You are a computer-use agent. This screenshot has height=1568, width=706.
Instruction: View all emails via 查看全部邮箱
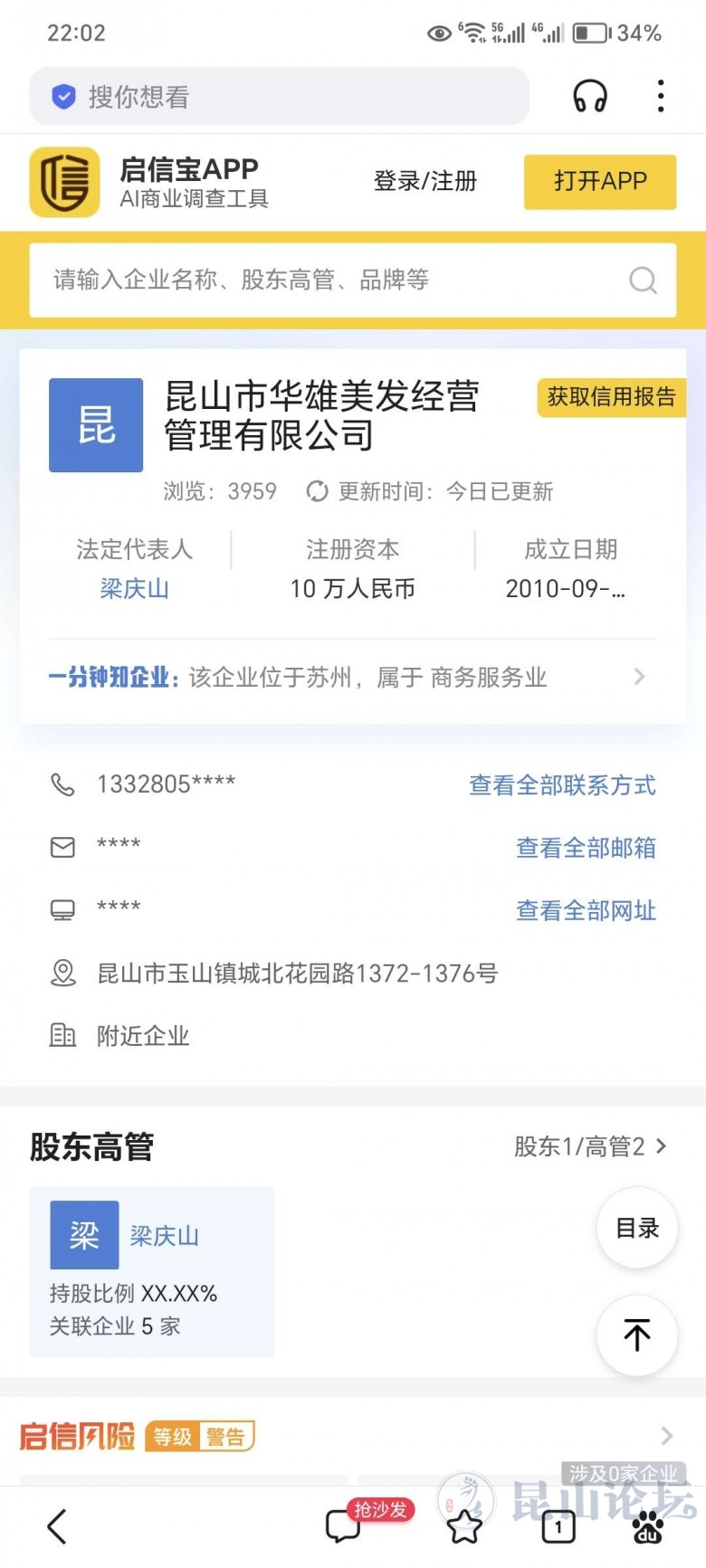pyautogui.click(x=586, y=848)
